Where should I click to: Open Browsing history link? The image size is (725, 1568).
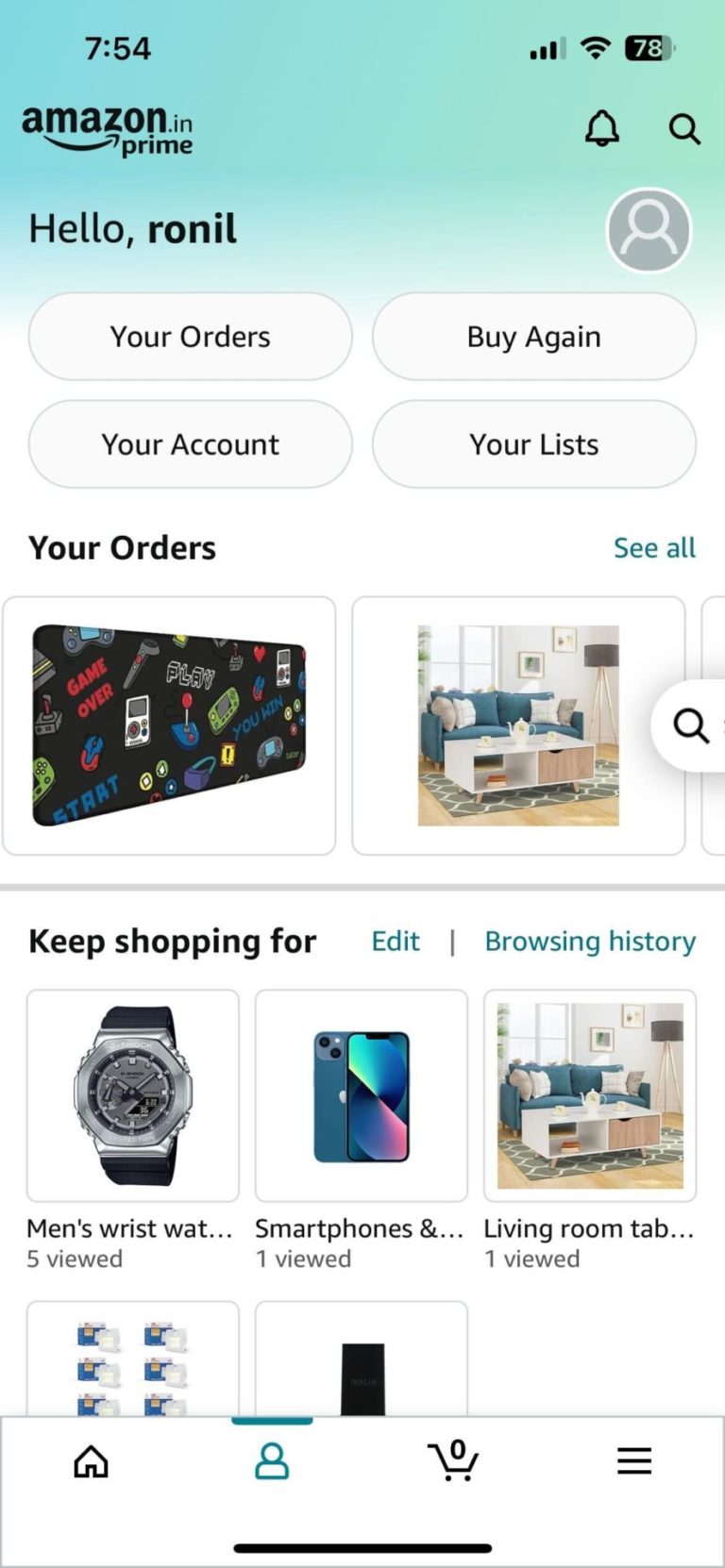(x=590, y=941)
